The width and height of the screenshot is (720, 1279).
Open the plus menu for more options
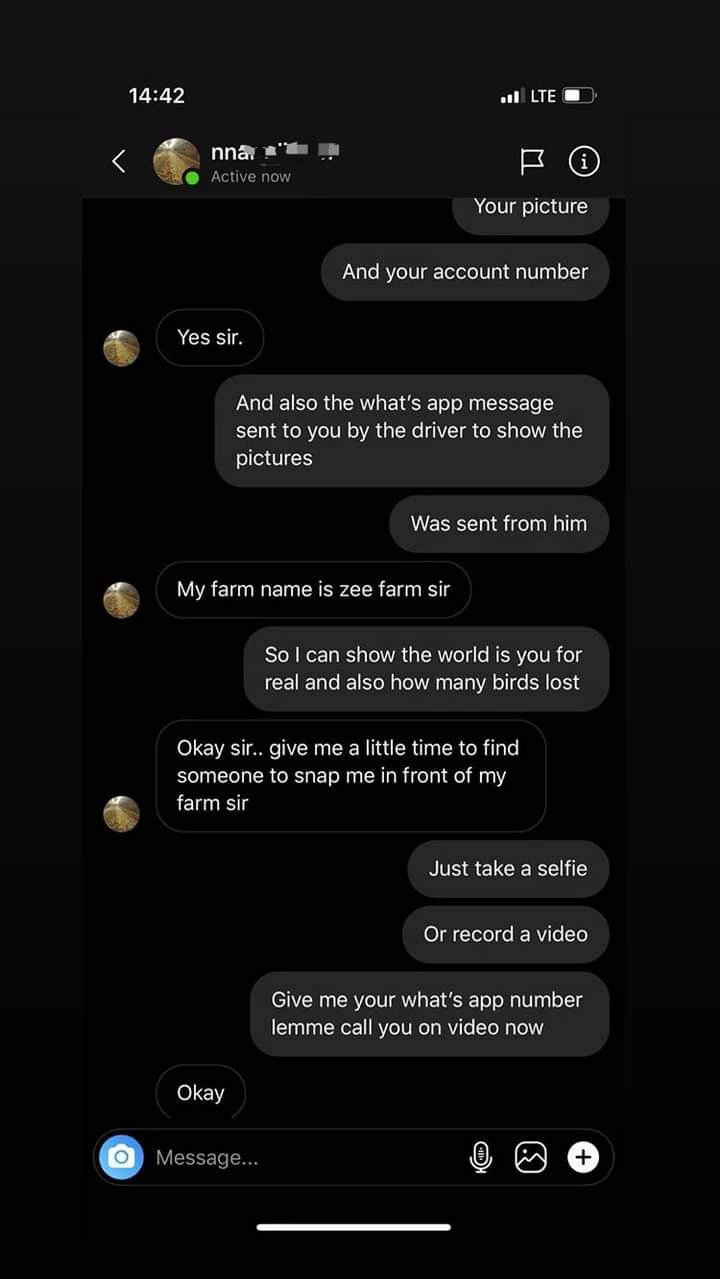pos(583,1157)
